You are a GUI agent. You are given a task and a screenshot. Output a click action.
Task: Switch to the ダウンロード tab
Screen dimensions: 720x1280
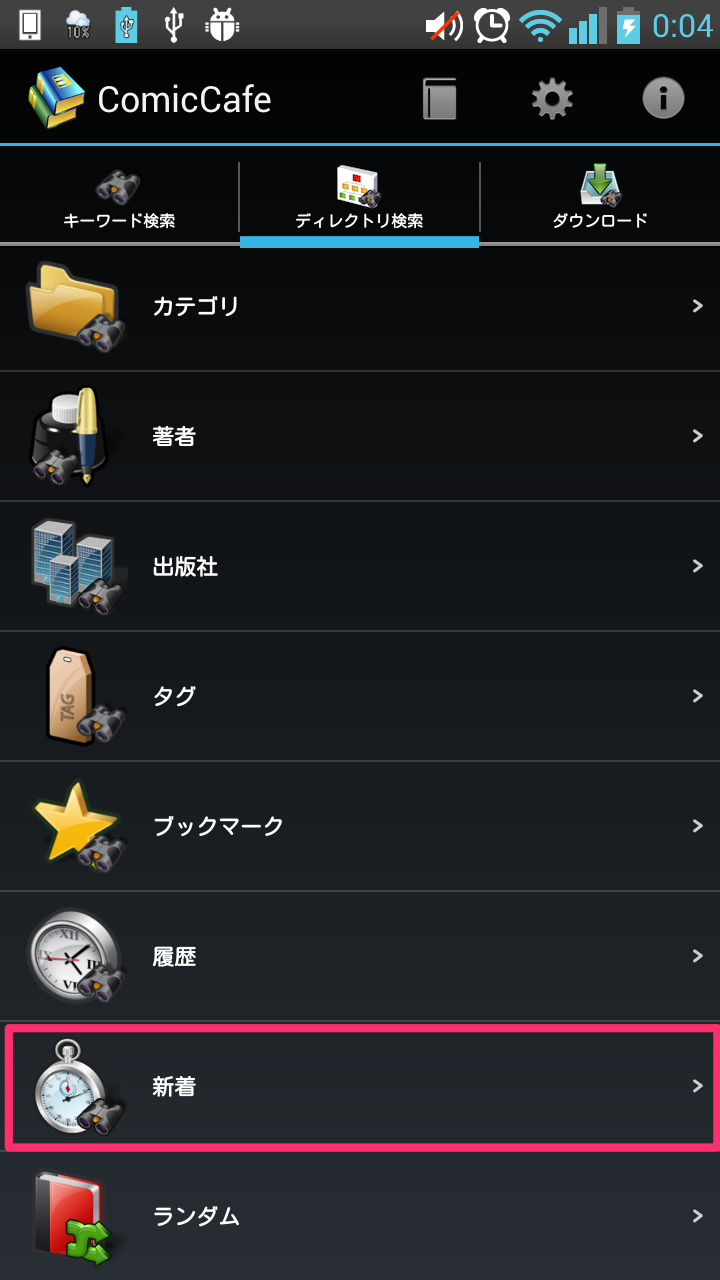[600, 200]
